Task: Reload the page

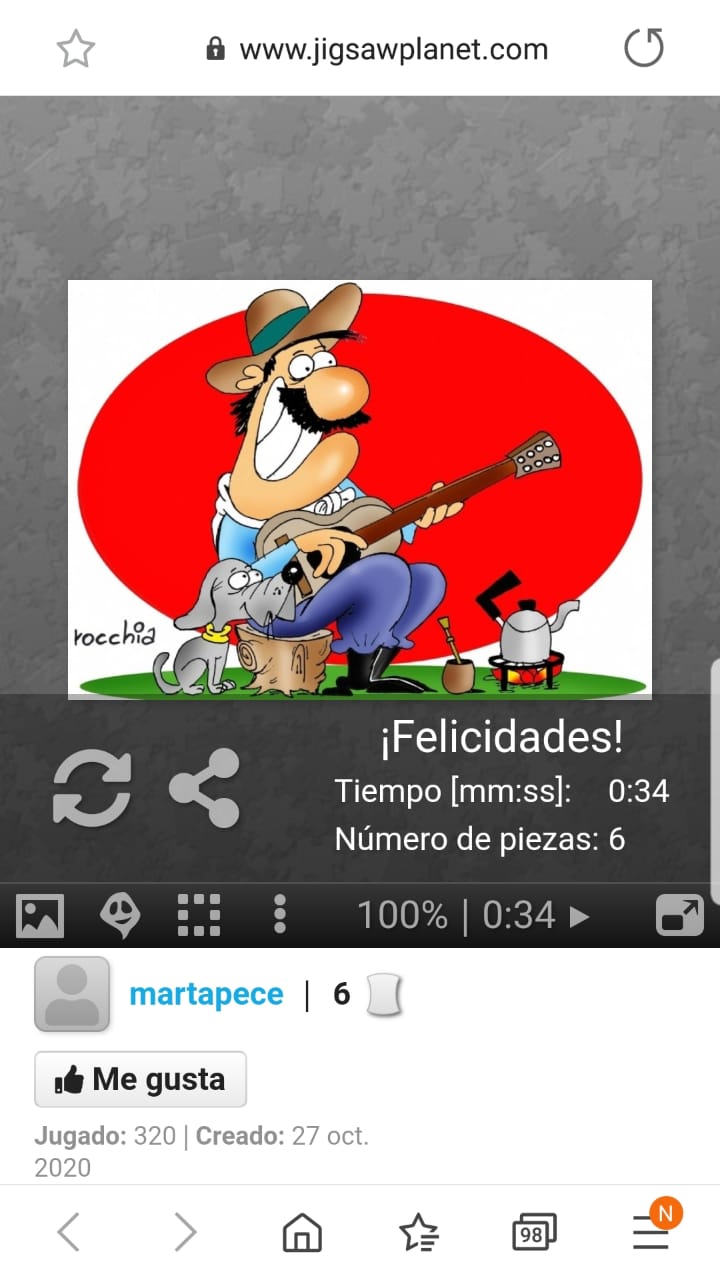Action: (643, 48)
